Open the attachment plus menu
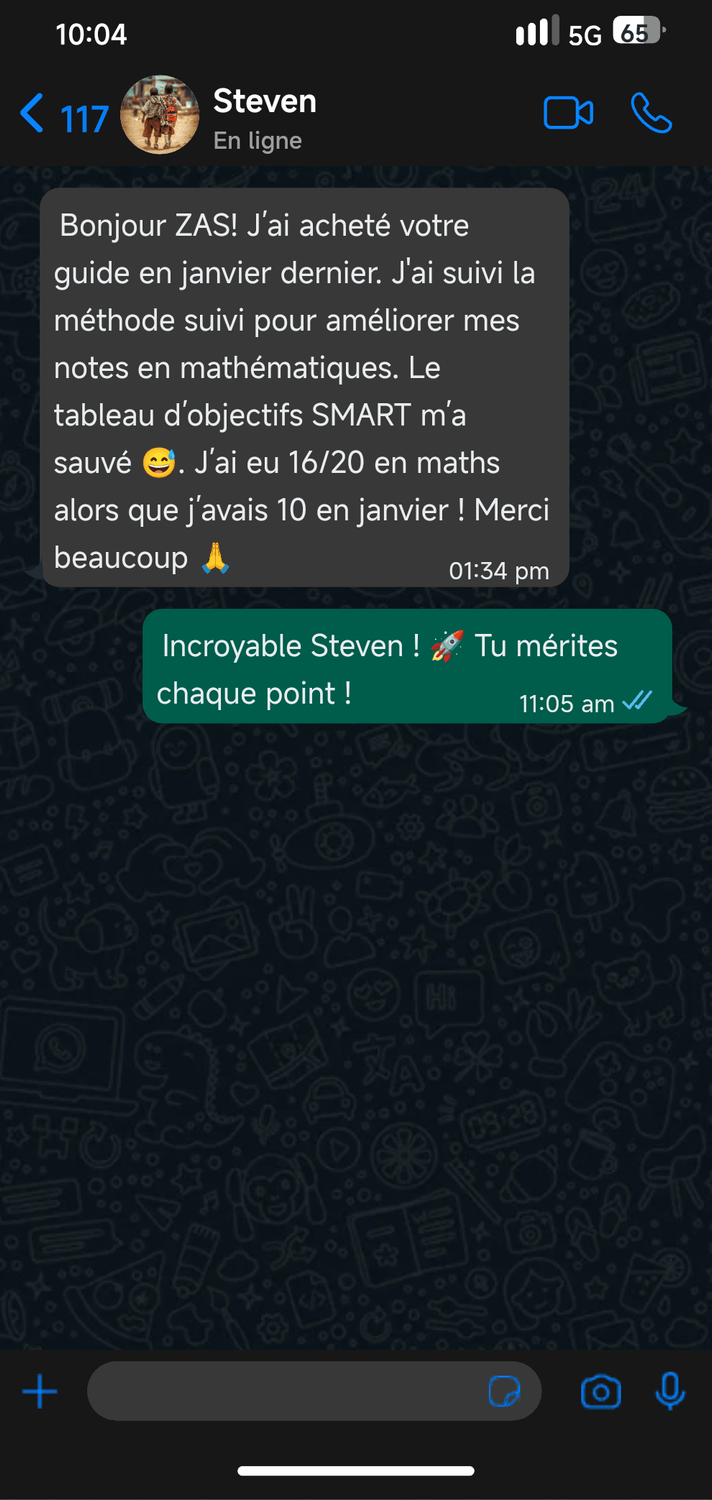Viewport: 712px width, 1500px height. pos(40,1391)
